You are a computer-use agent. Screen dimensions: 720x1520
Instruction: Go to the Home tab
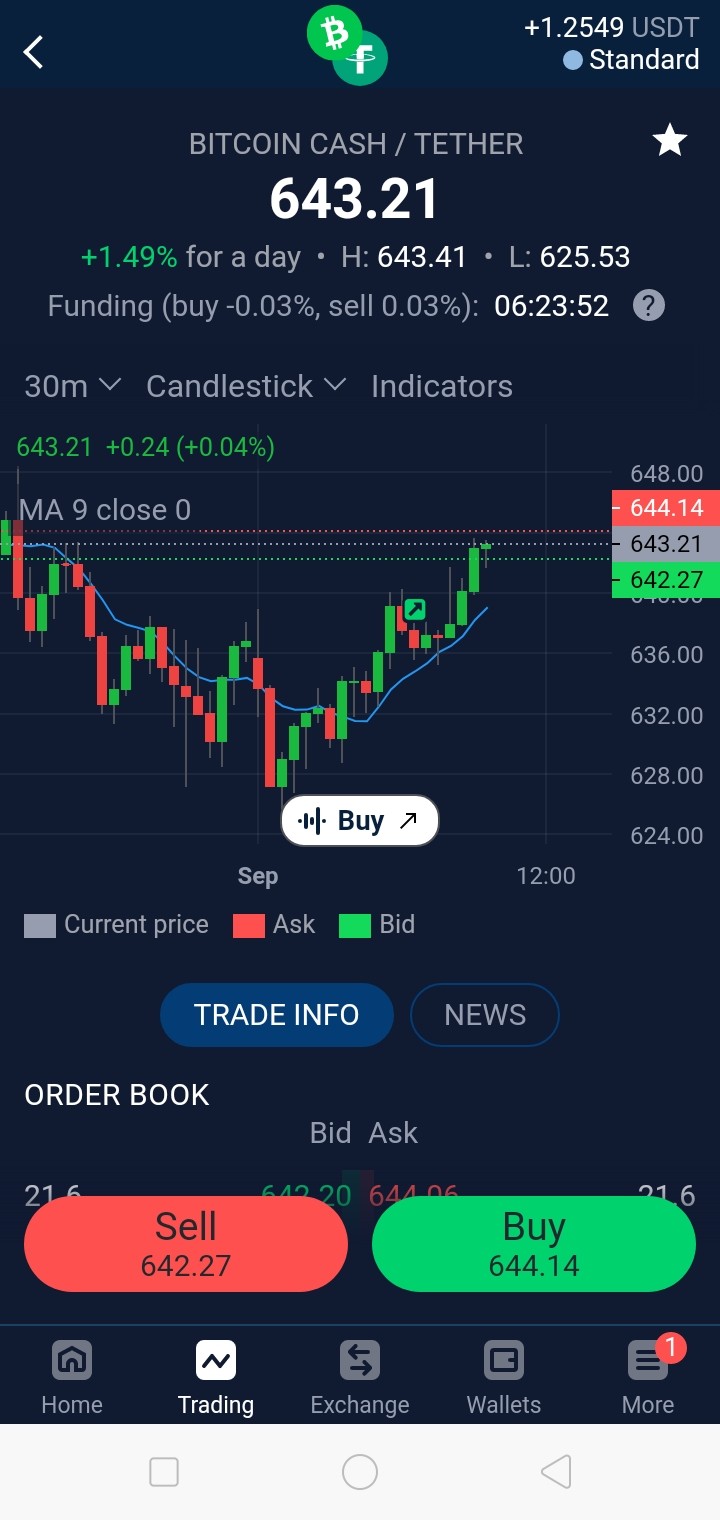72,1377
